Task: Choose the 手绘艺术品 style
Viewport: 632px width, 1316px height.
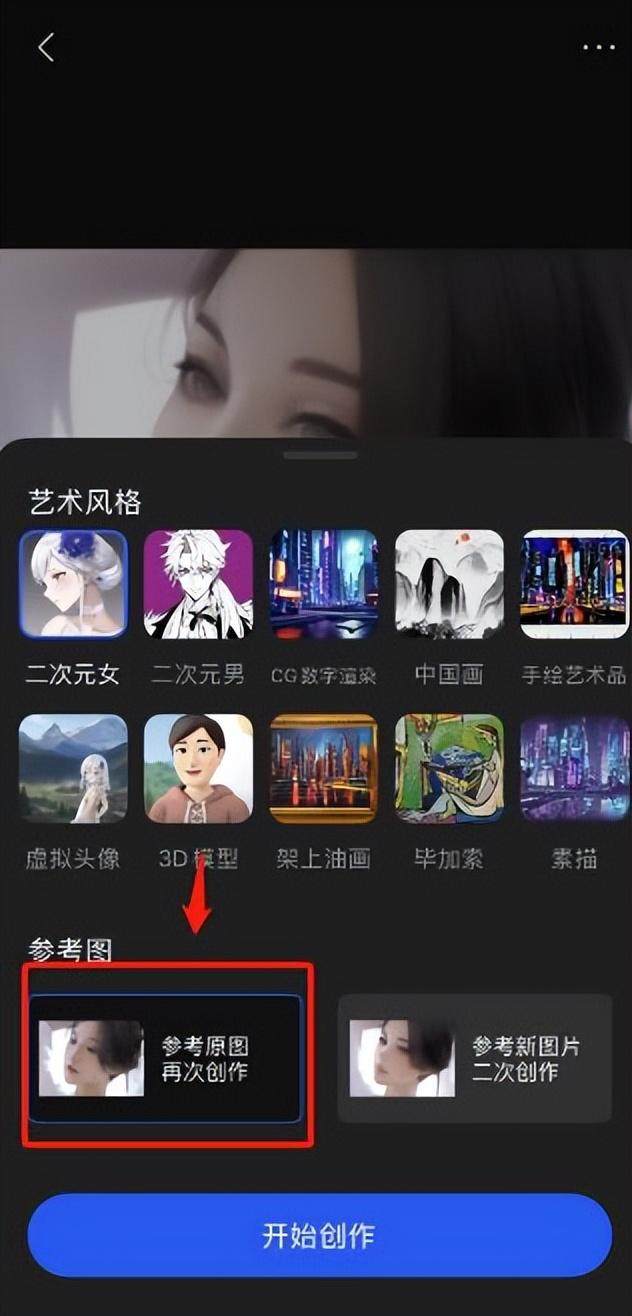Action: [573, 584]
